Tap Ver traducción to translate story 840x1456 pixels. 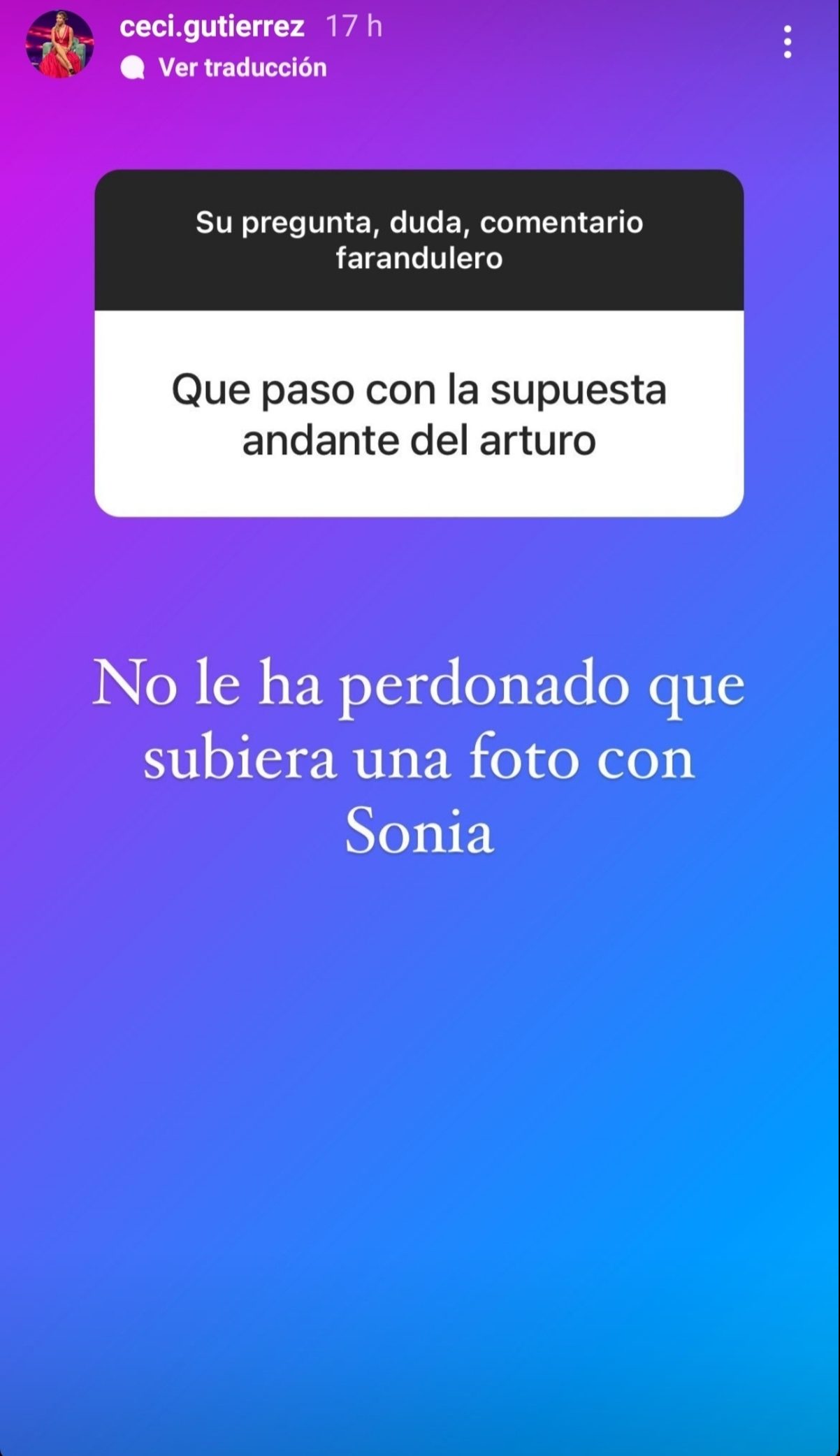point(242,68)
